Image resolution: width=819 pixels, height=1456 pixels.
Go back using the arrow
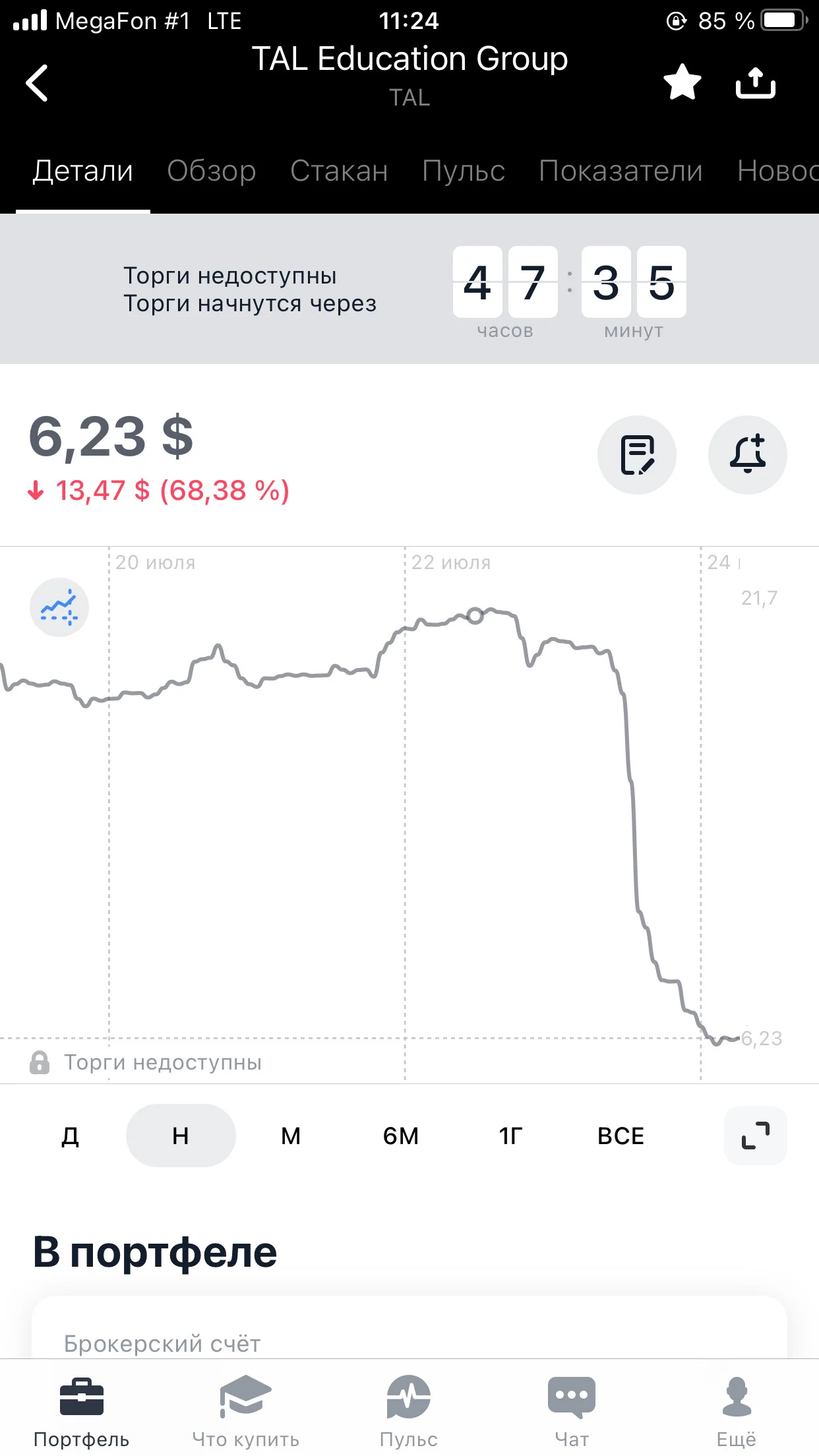[37, 83]
